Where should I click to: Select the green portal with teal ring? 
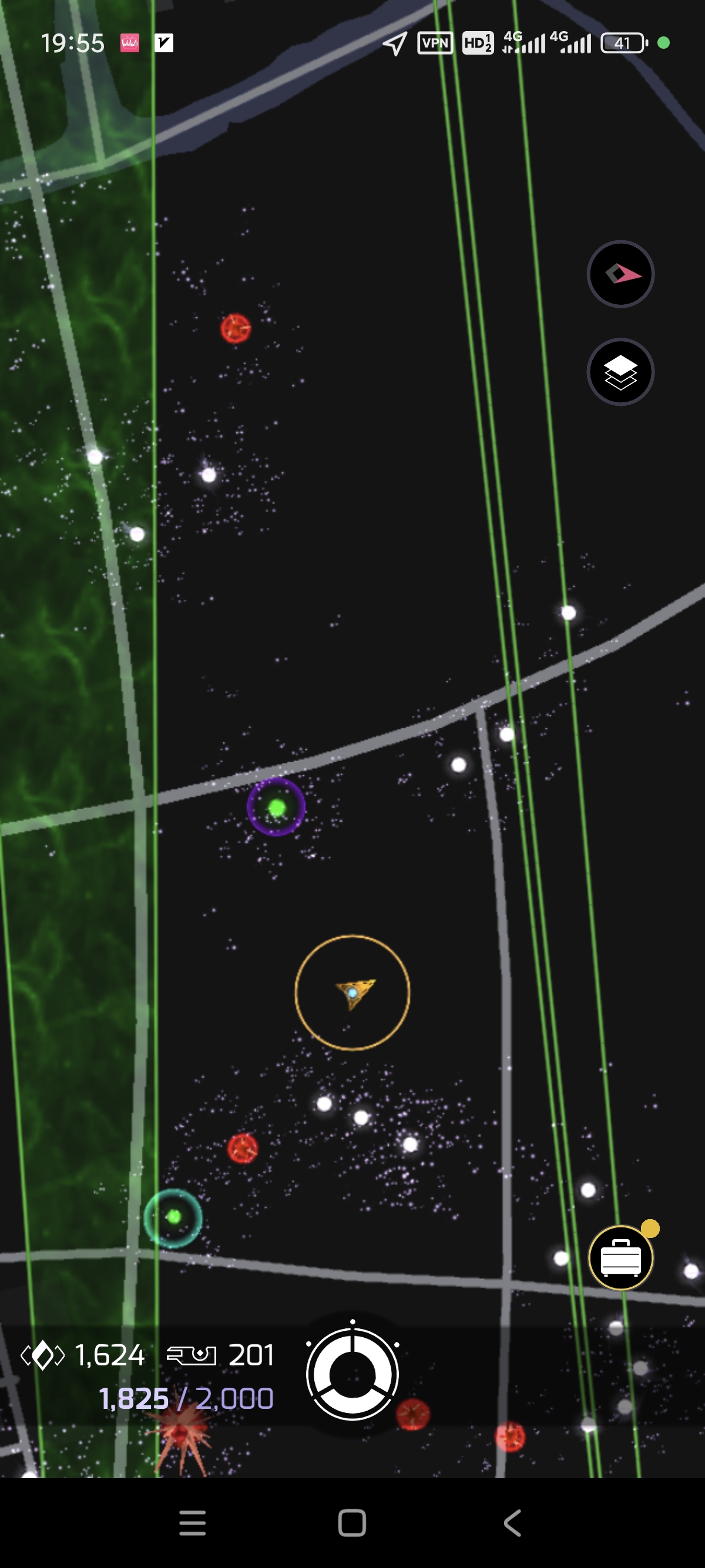pyautogui.click(x=173, y=1217)
